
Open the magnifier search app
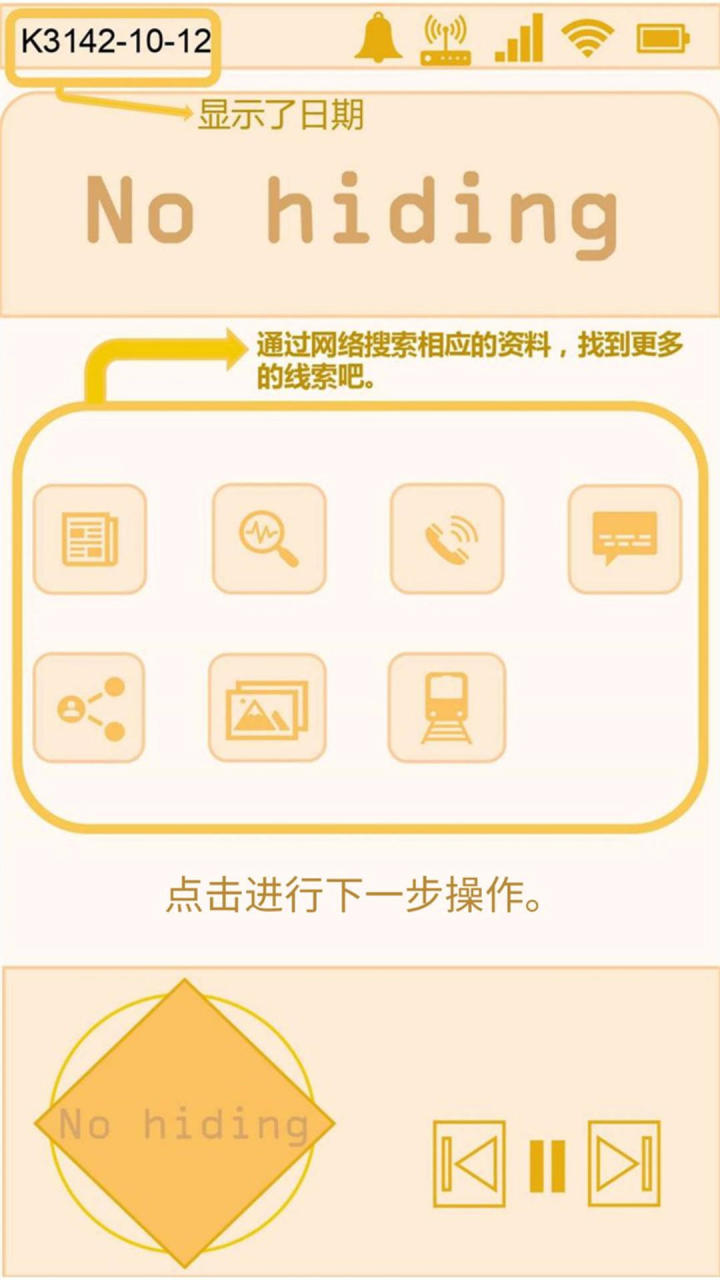[269, 539]
